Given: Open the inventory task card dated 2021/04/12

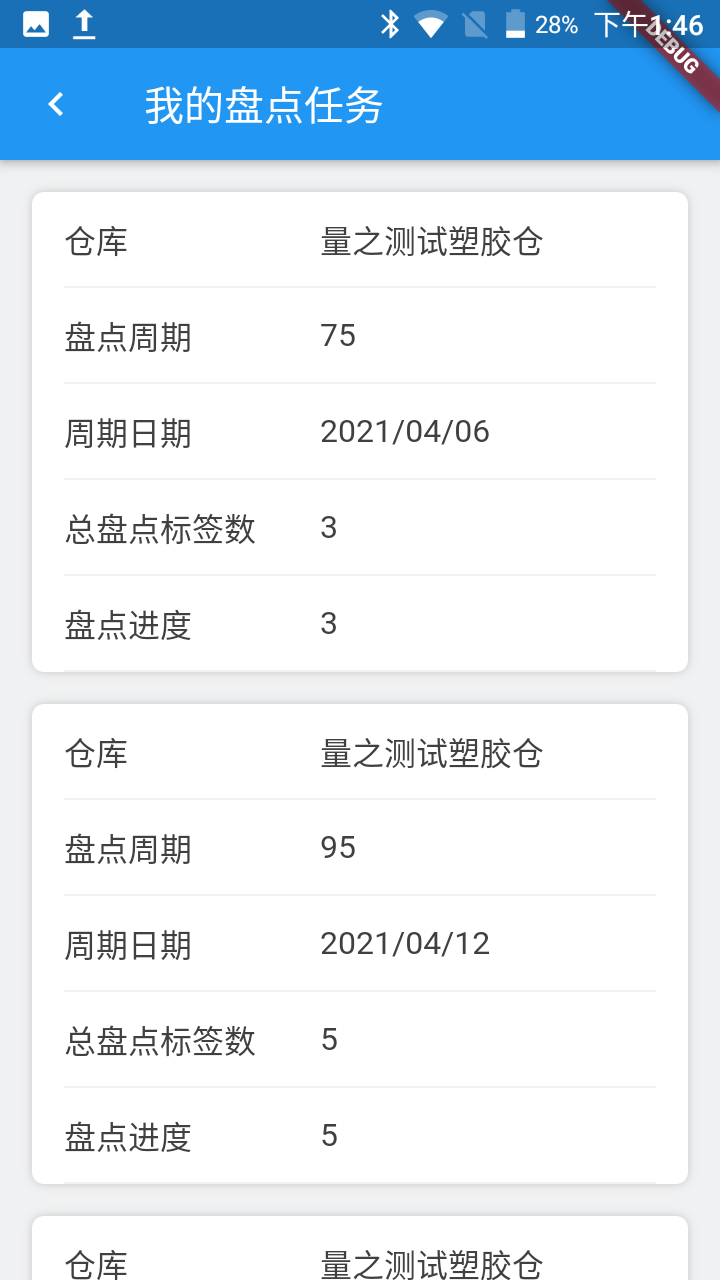Looking at the screenshot, I should [360, 944].
